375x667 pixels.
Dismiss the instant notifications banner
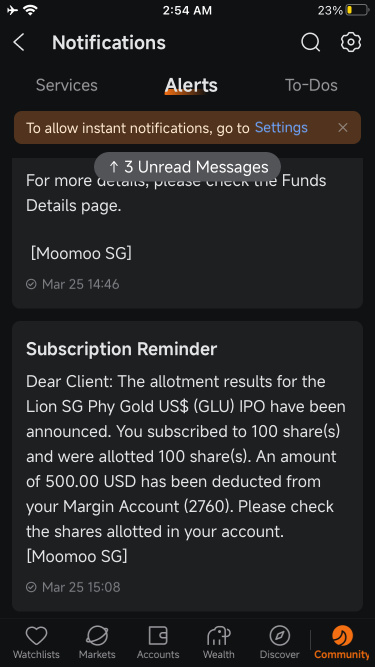pos(343,128)
